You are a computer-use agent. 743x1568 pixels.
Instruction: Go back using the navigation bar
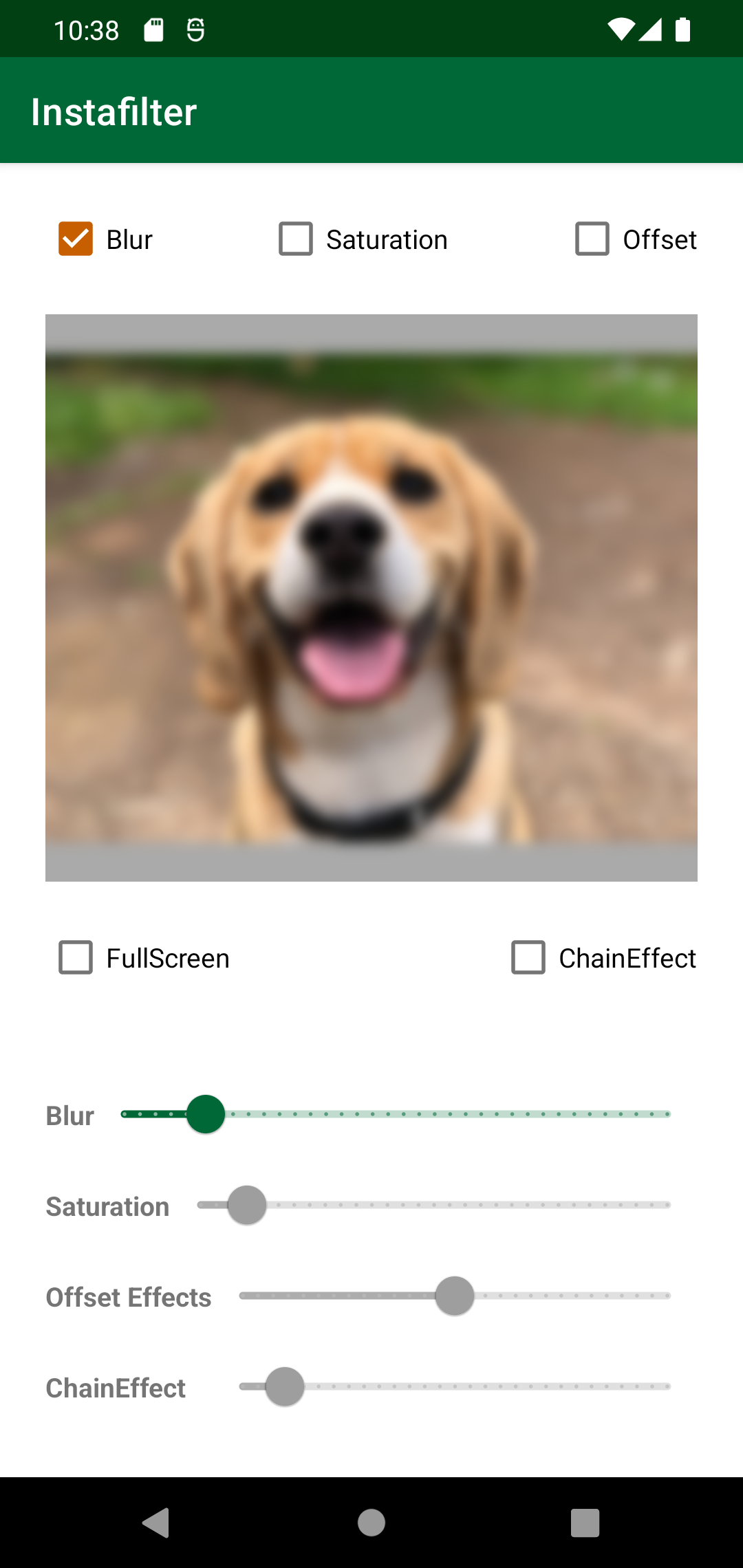pyautogui.click(x=157, y=1523)
